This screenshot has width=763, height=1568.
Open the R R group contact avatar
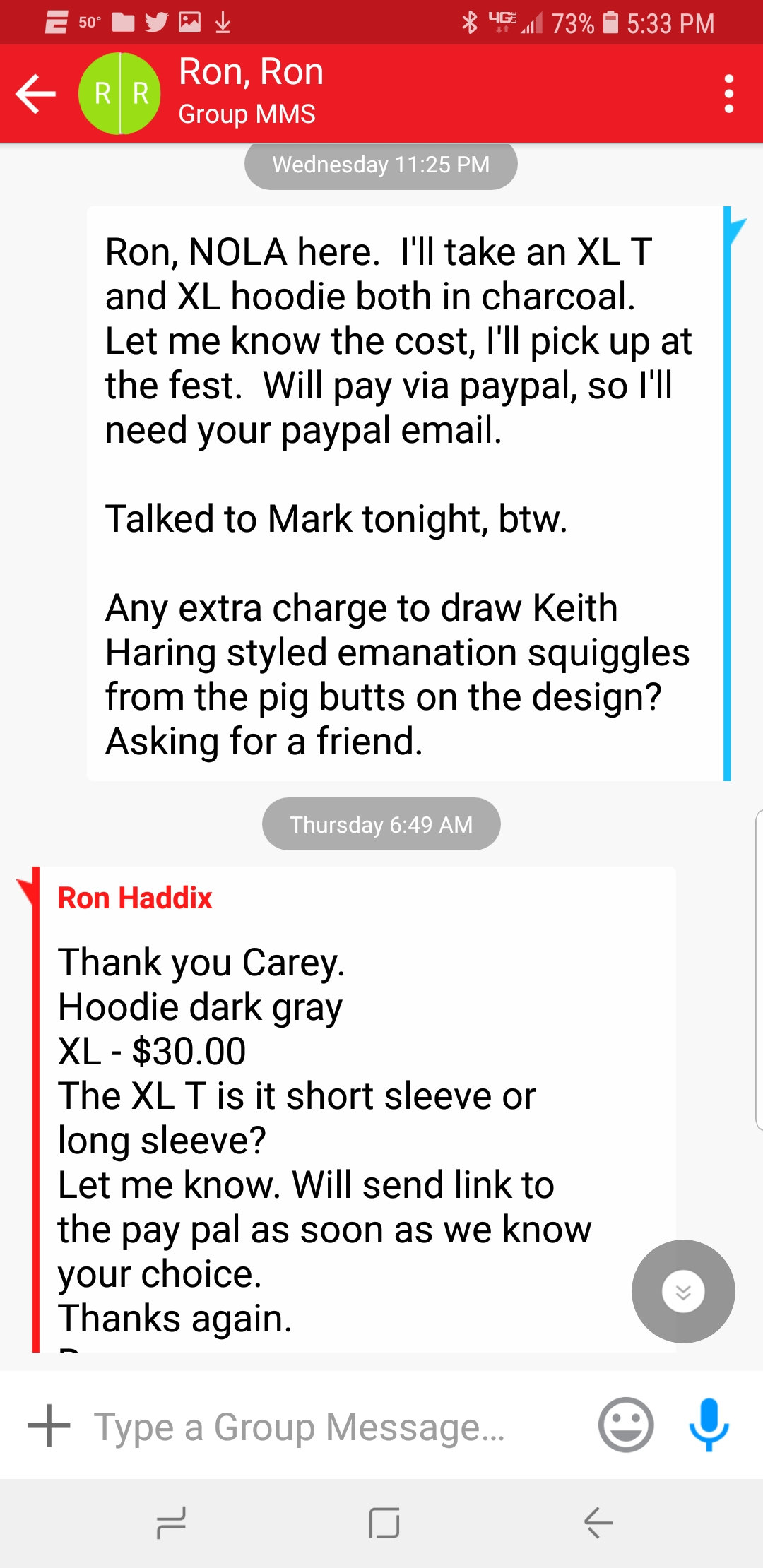[120, 93]
